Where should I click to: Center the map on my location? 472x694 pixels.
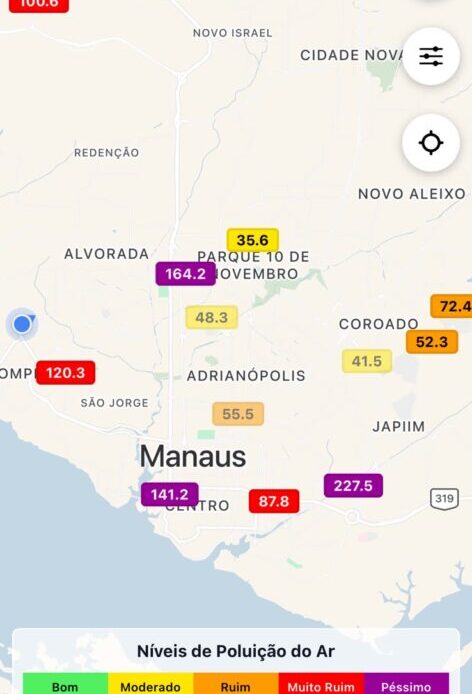431,143
